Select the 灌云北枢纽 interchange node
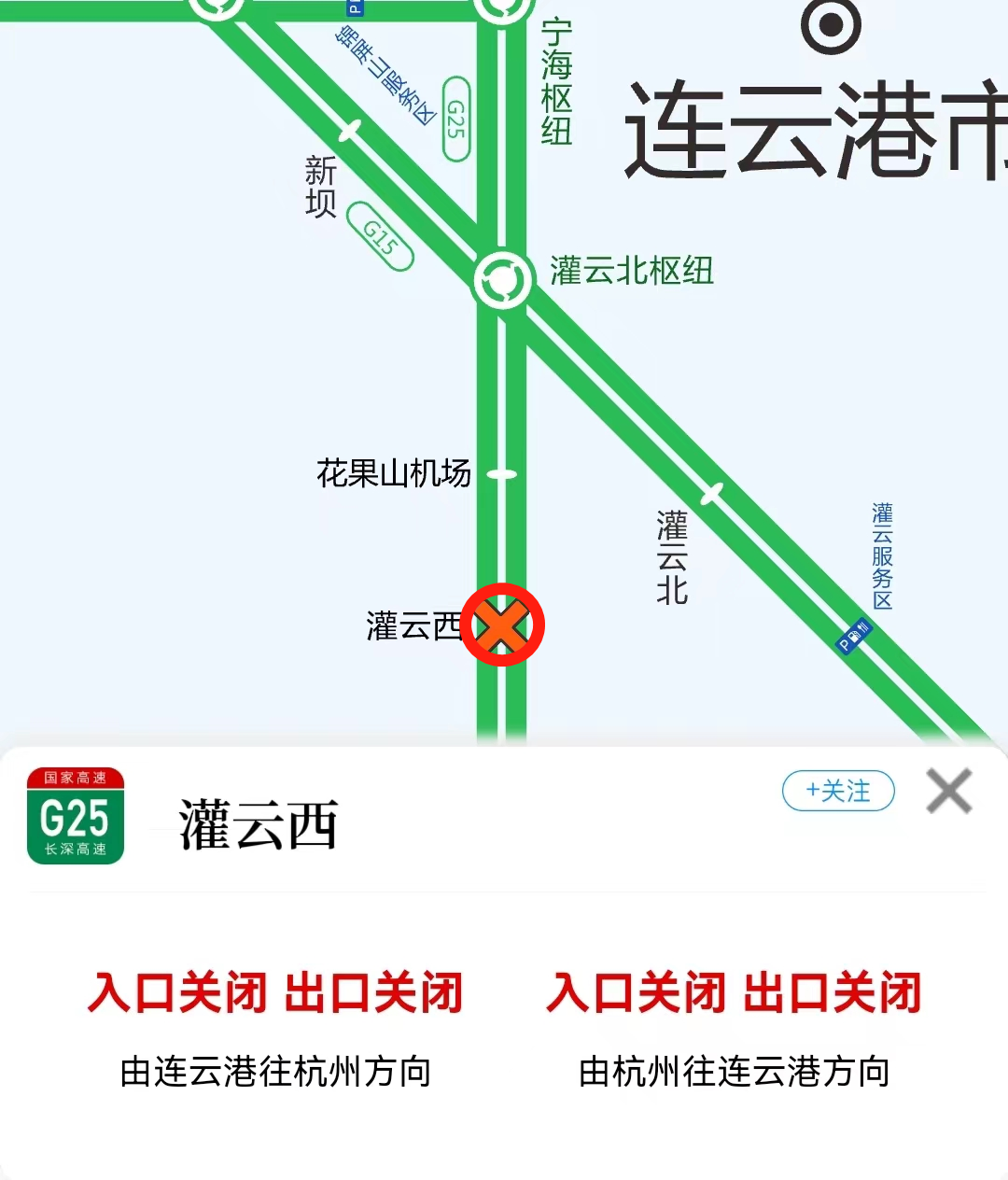 (503, 279)
